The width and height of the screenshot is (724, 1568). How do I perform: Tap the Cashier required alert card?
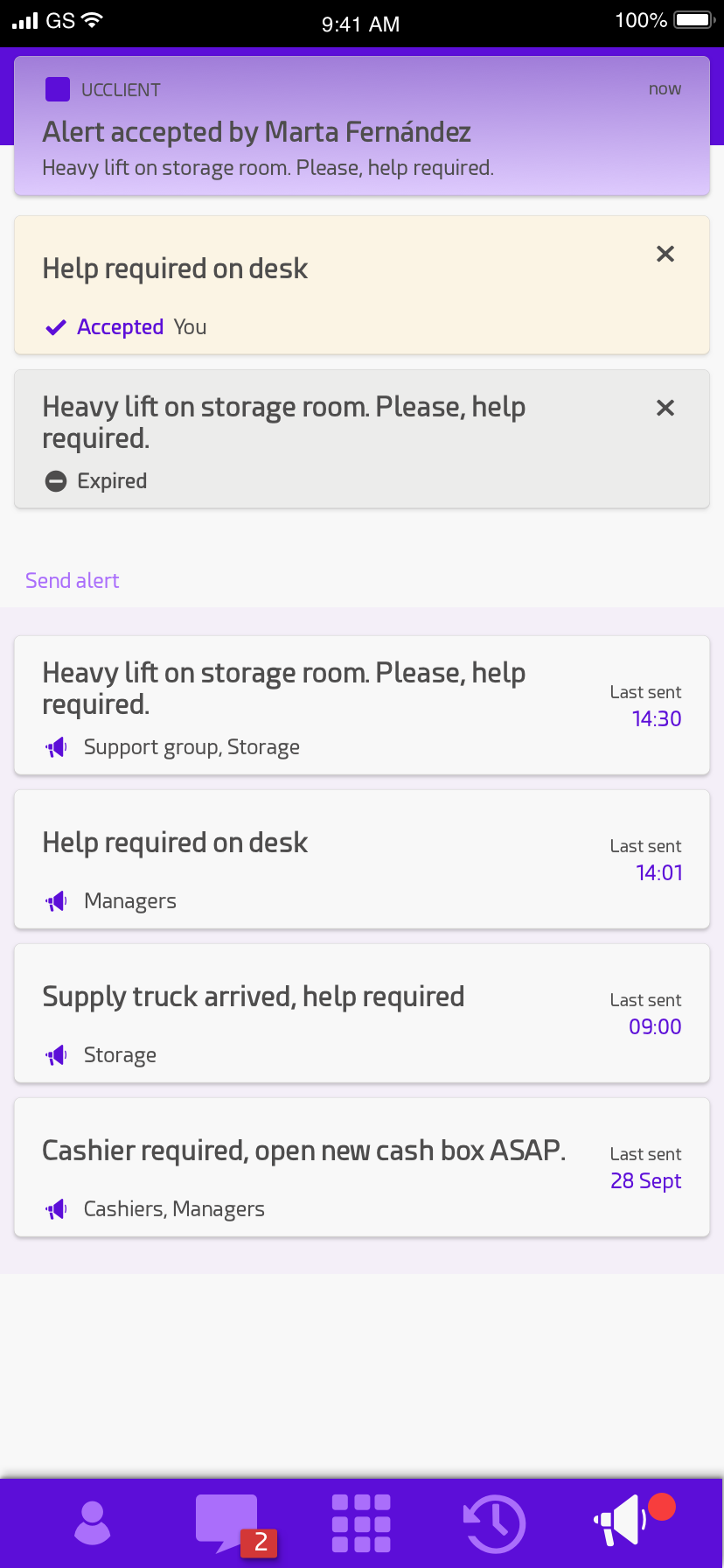point(362,1167)
